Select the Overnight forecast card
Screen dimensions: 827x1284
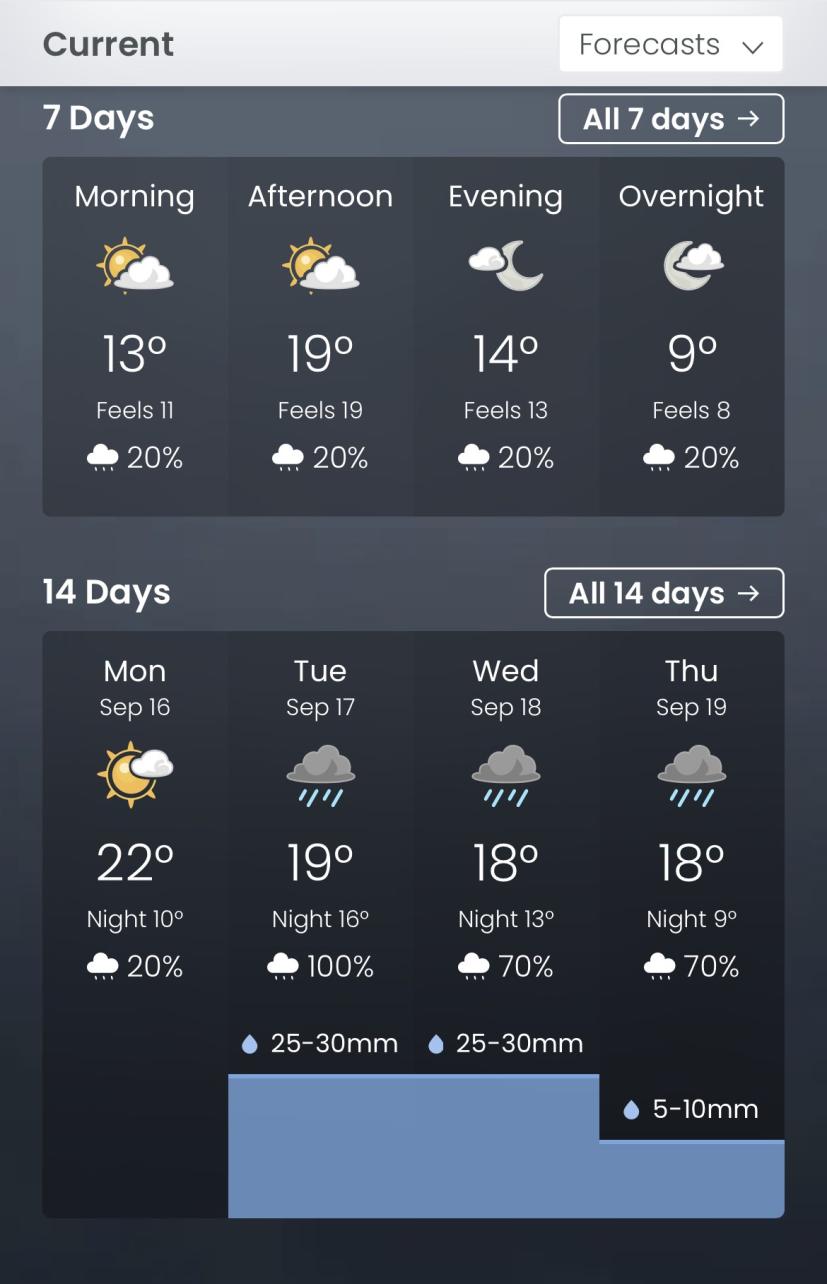click(x=691, y=335)
